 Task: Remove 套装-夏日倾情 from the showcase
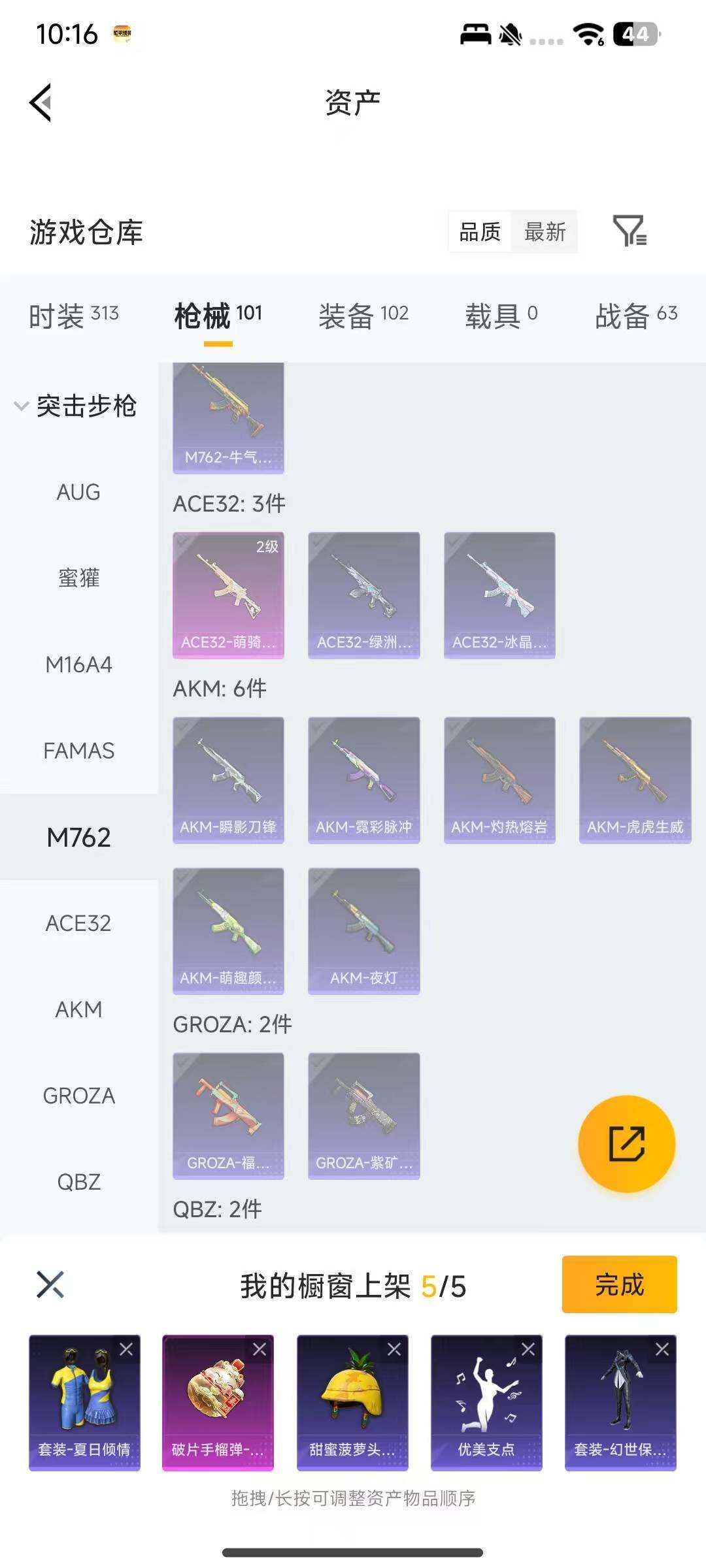(126, 1348)
